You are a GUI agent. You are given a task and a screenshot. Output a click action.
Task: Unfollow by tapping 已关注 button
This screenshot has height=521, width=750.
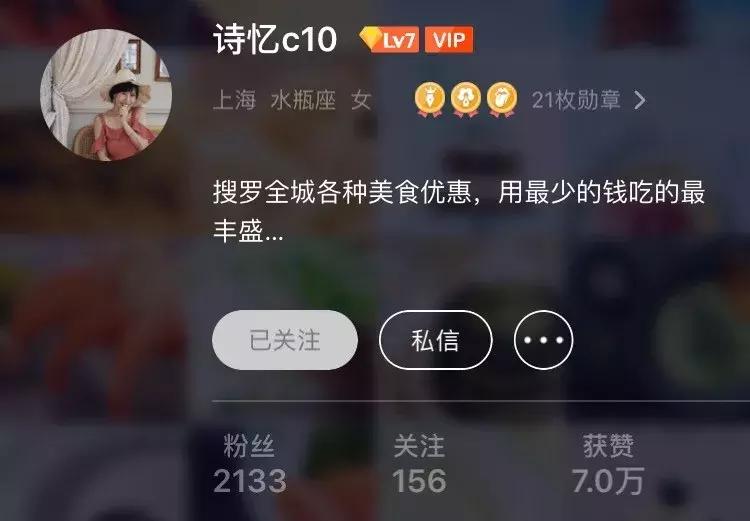coord(285,340)
